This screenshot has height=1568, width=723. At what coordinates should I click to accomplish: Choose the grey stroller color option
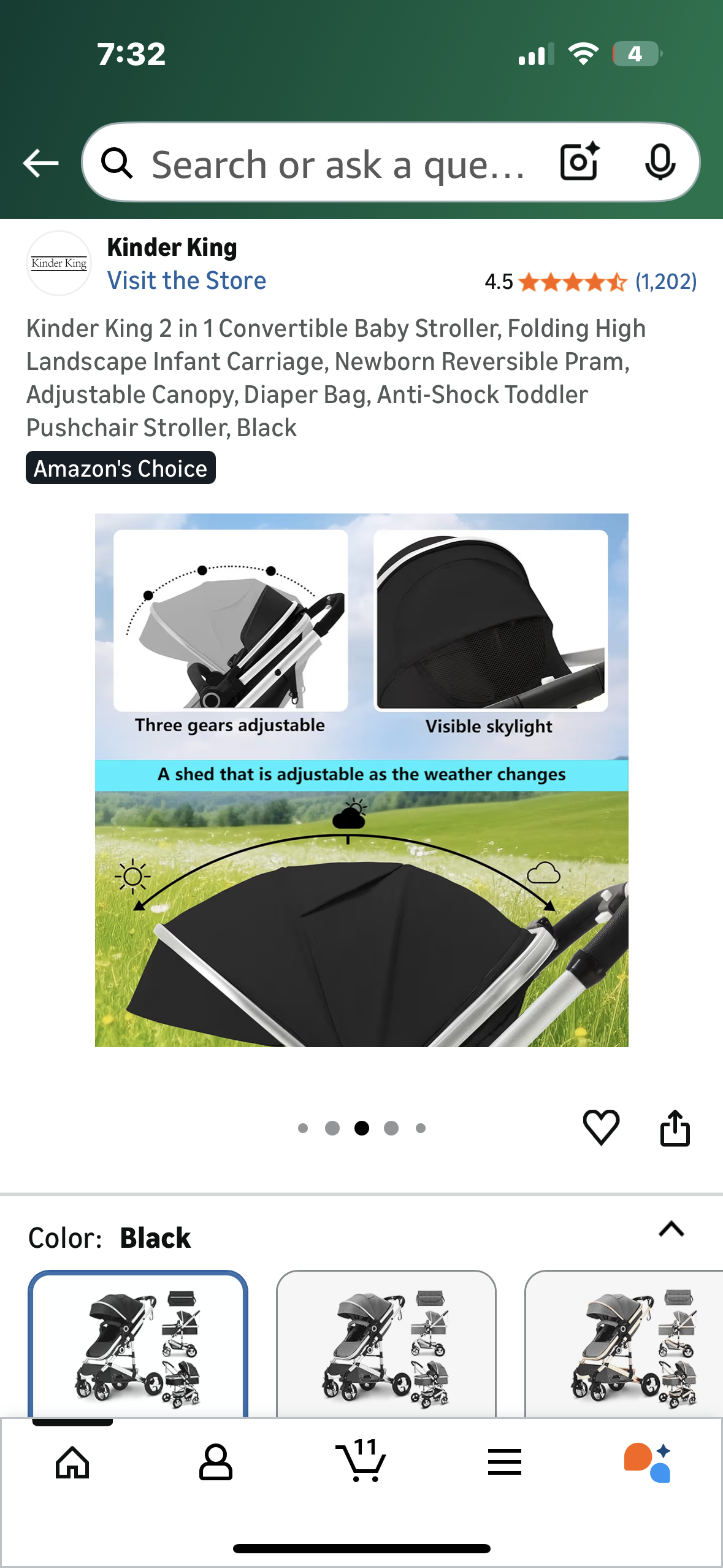[386, 1343]
